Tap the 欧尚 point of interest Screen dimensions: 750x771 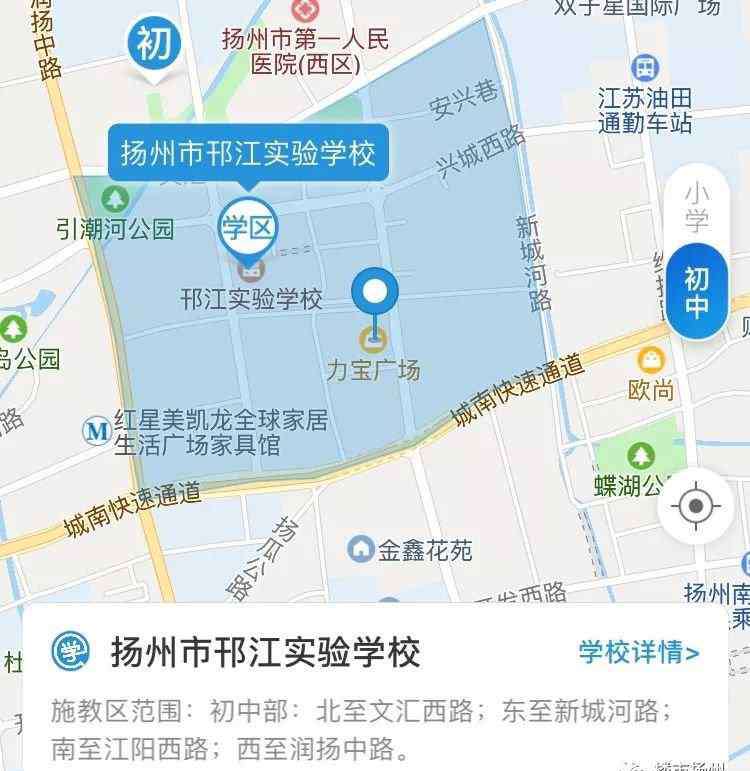[651, 360]
